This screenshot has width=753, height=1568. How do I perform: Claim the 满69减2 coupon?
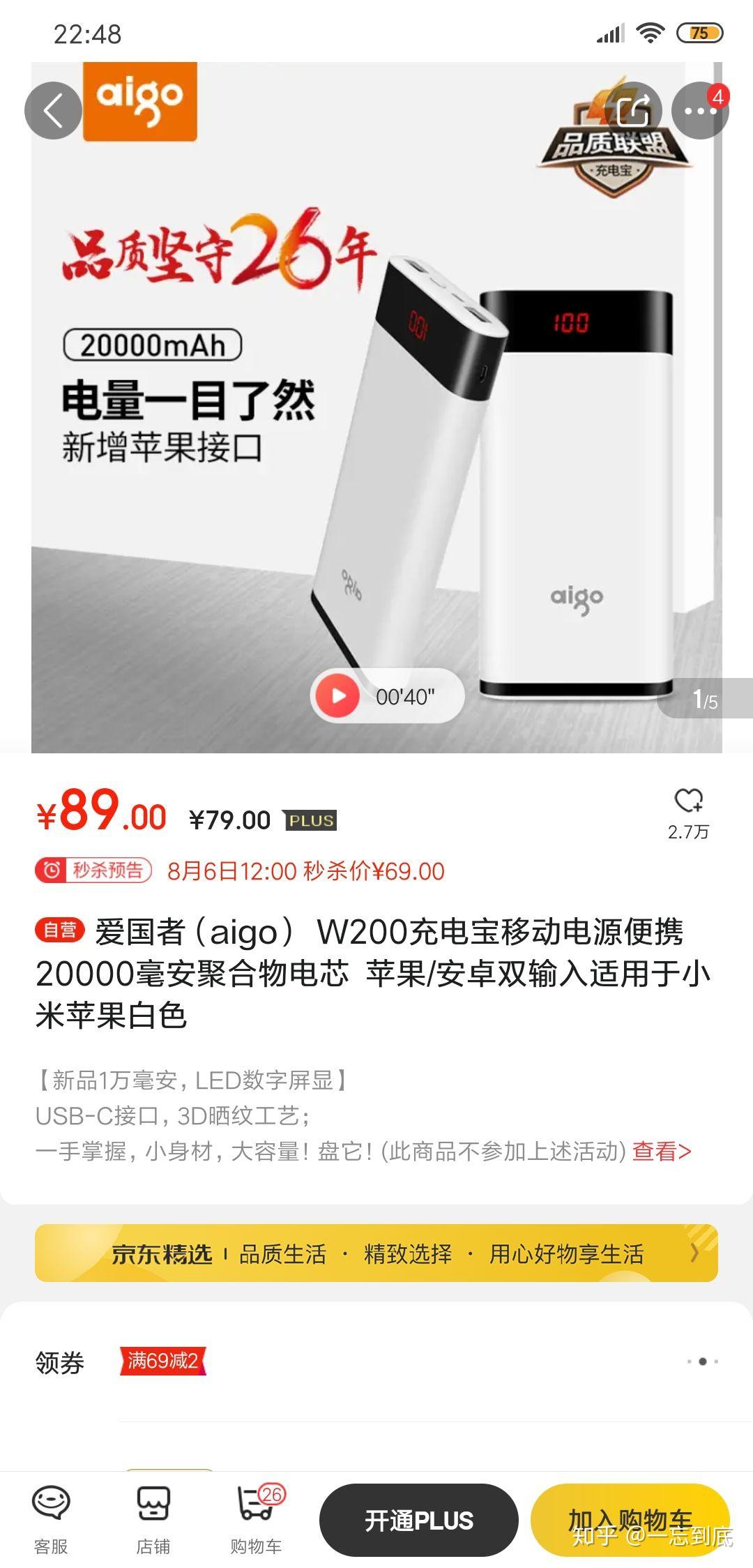[x=162, y=1360]
